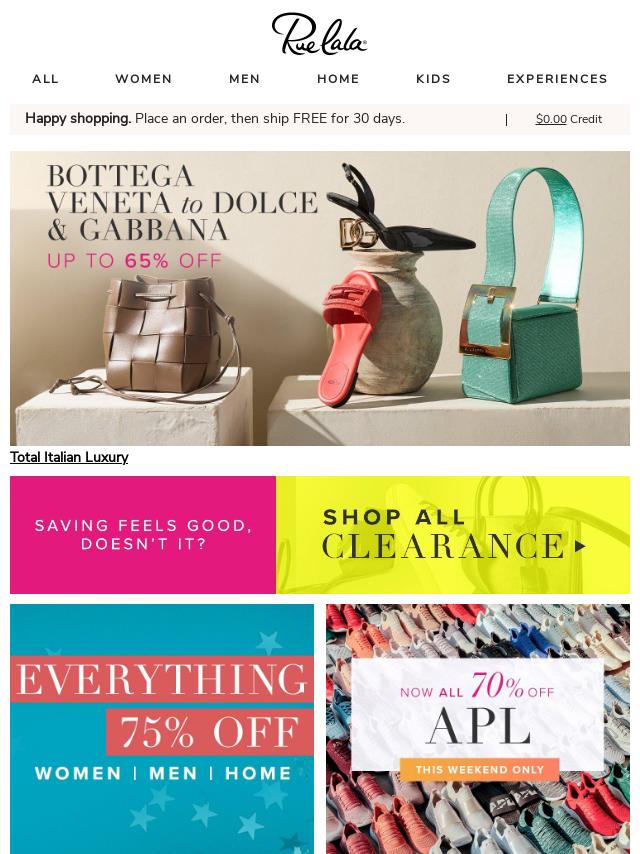640x854 pixels.
Task: Follow the Total Italian Luxury link
Action: point(69,457)
